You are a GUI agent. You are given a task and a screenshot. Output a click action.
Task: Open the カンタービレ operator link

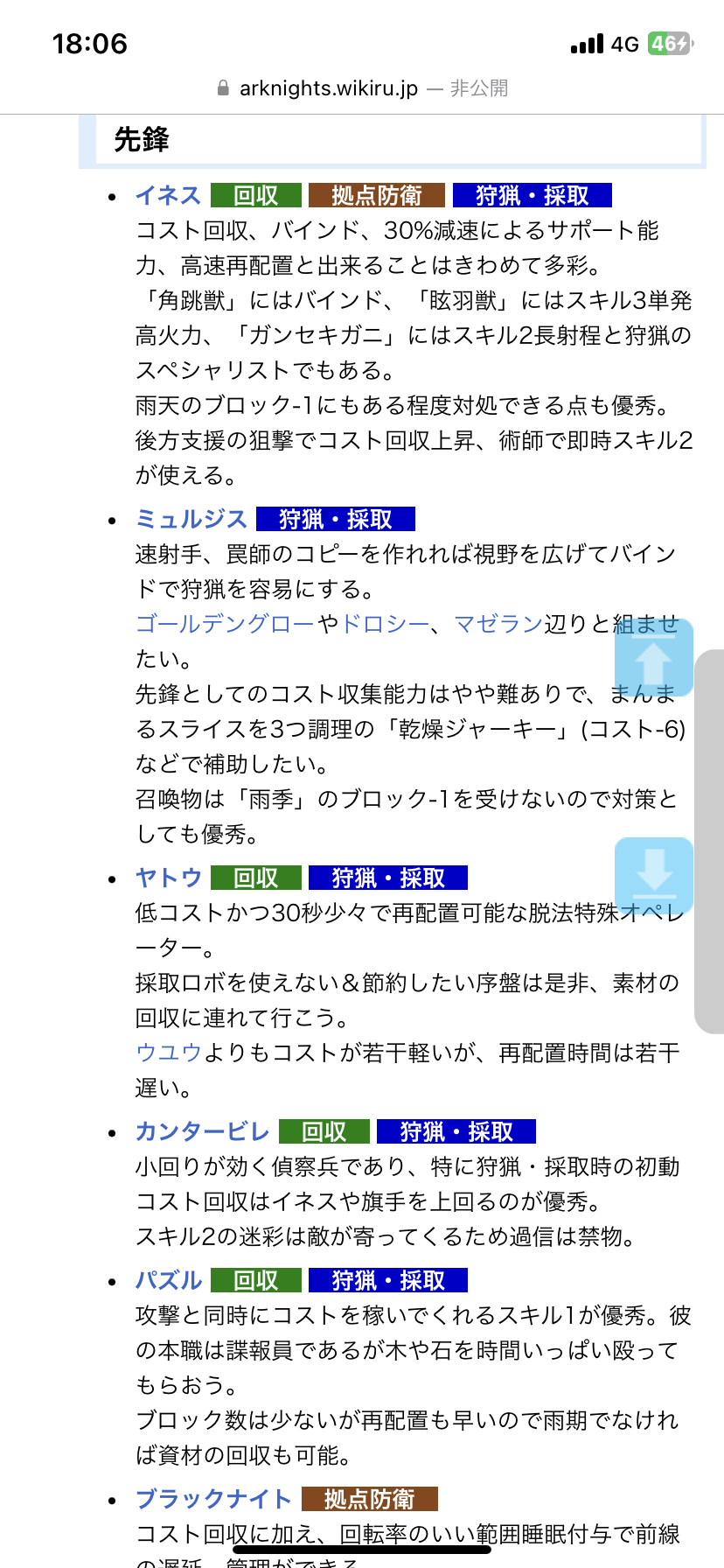(x=203, y=1131)
